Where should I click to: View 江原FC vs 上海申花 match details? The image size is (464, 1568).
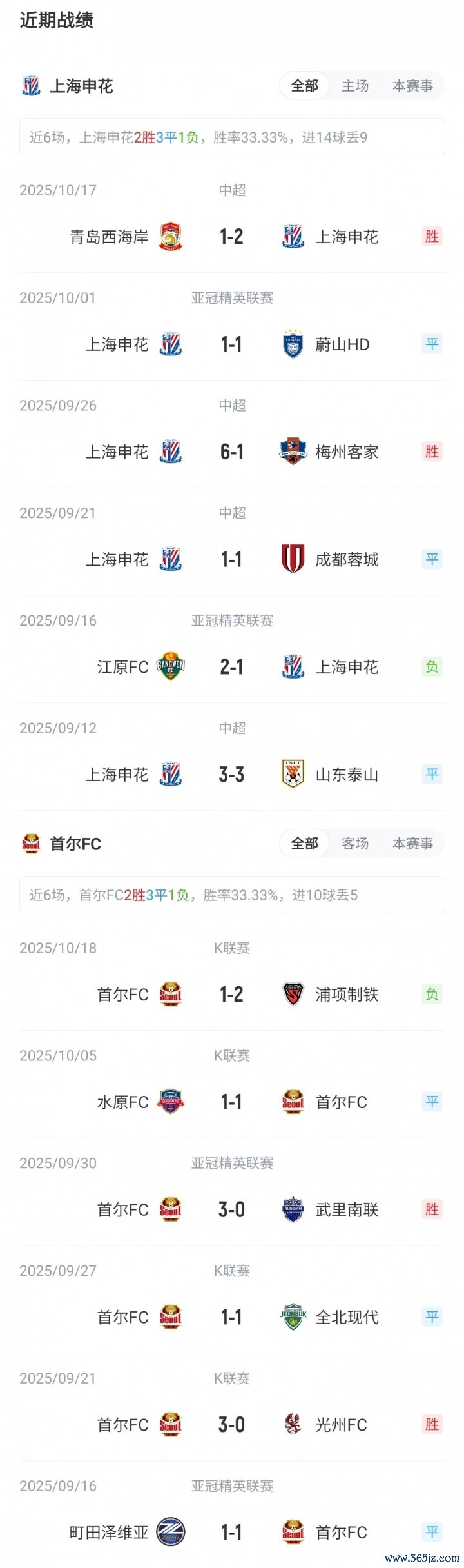pyautogui.click(x=231, y=667)
